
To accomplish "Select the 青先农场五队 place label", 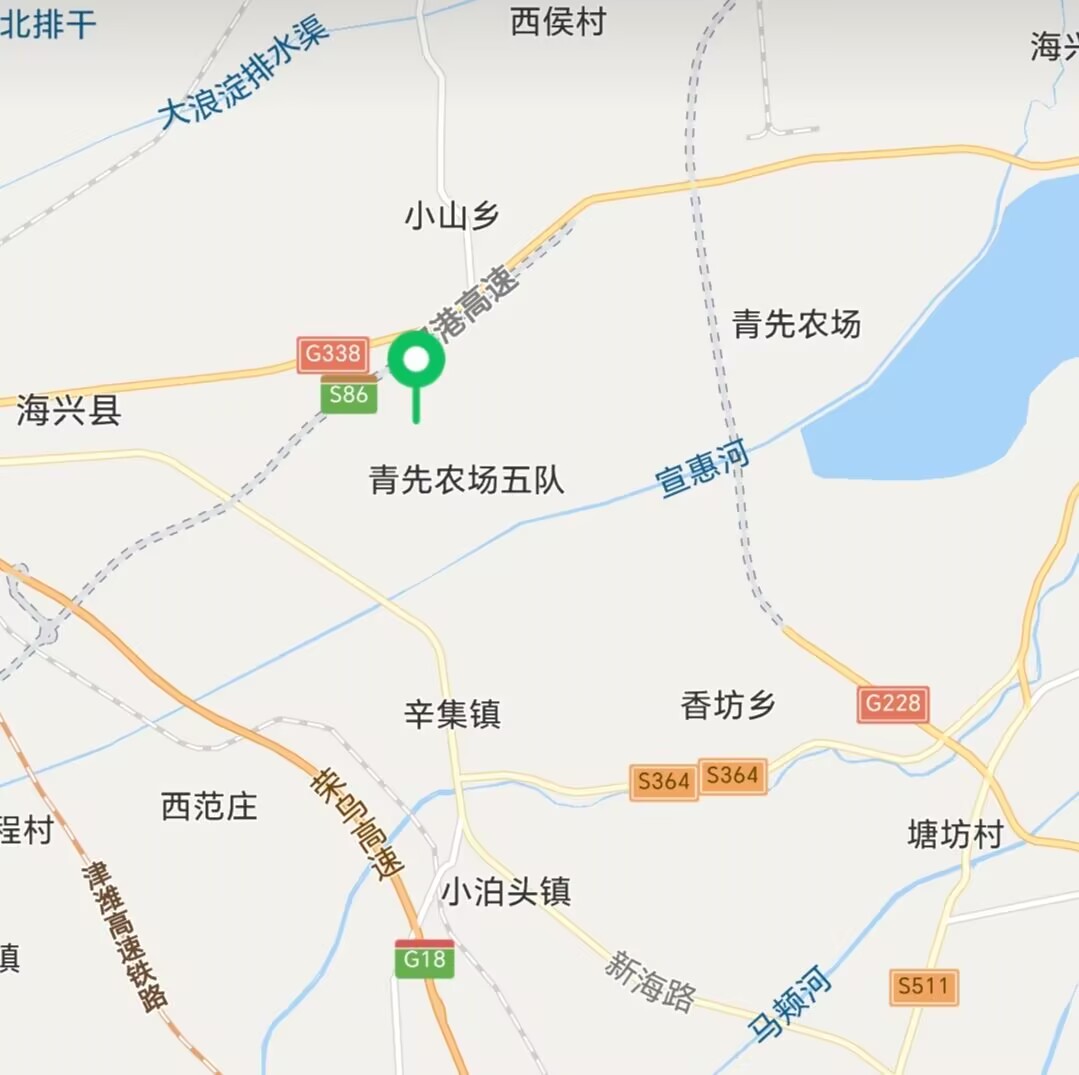I will pyautogui.click(x=467, y=480).
